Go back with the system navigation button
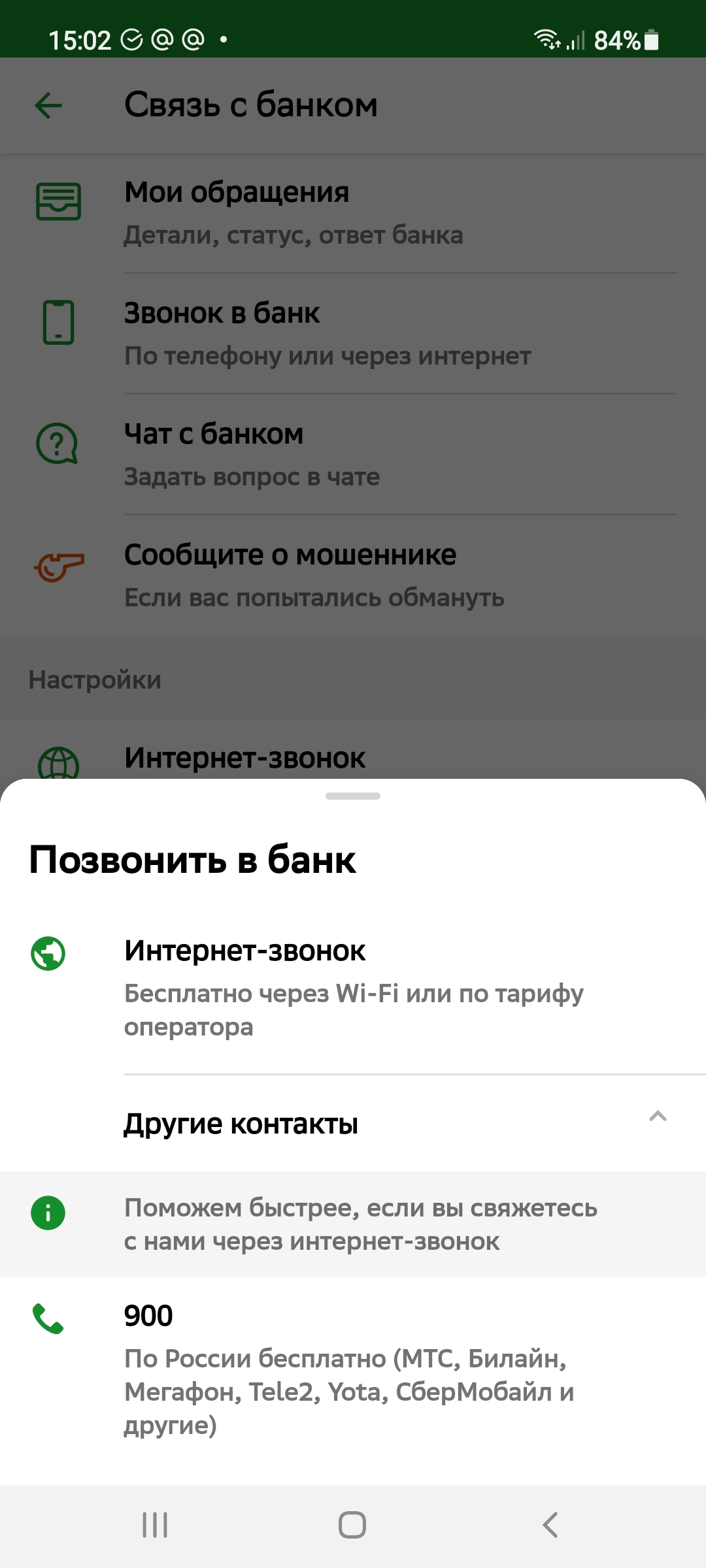 coord(550,1525)
